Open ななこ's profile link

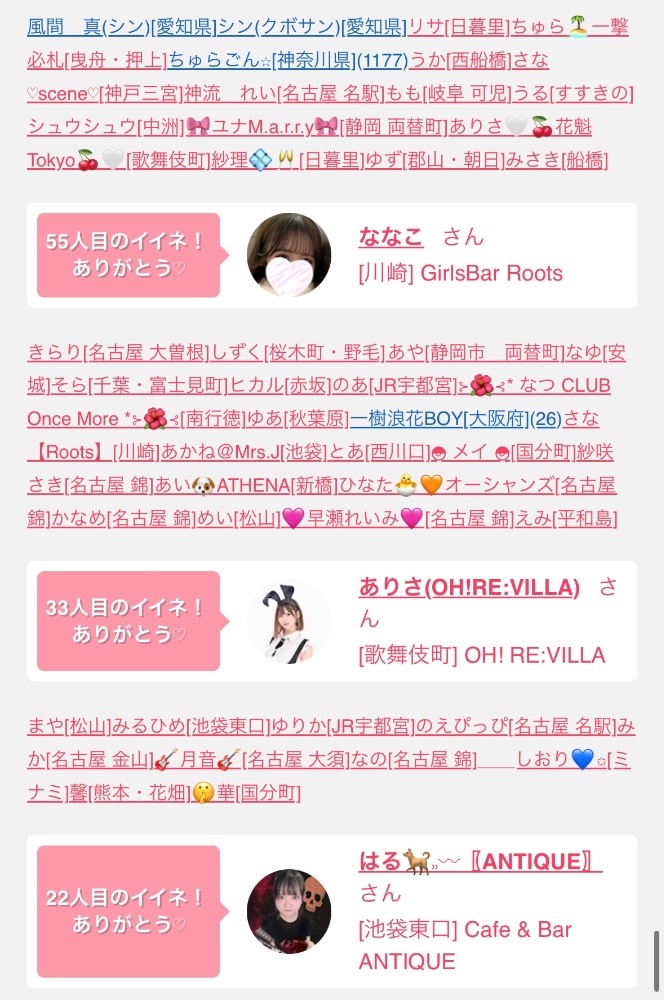pyautogui.click(x=391, y=237)
